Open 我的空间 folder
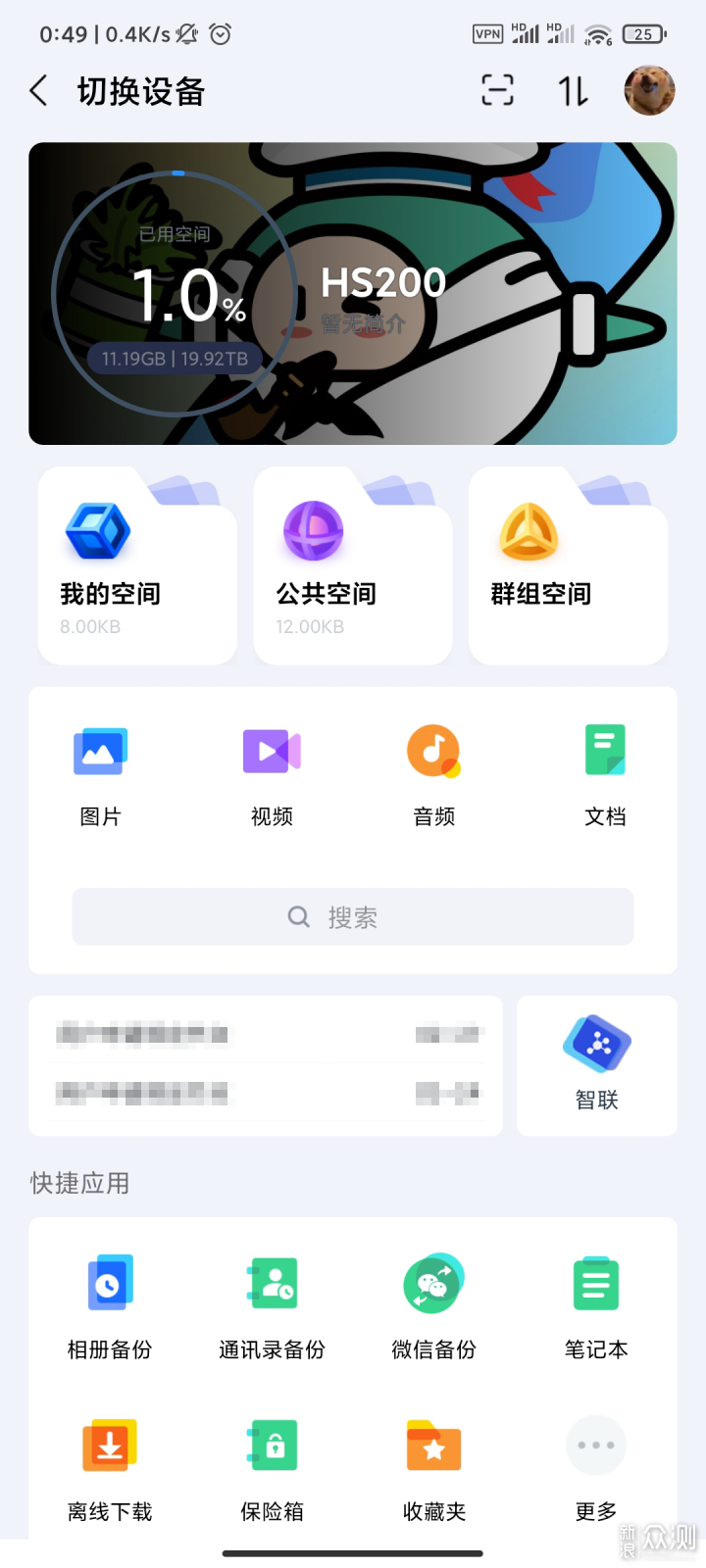706x1568 pixels. coord(137,566)
